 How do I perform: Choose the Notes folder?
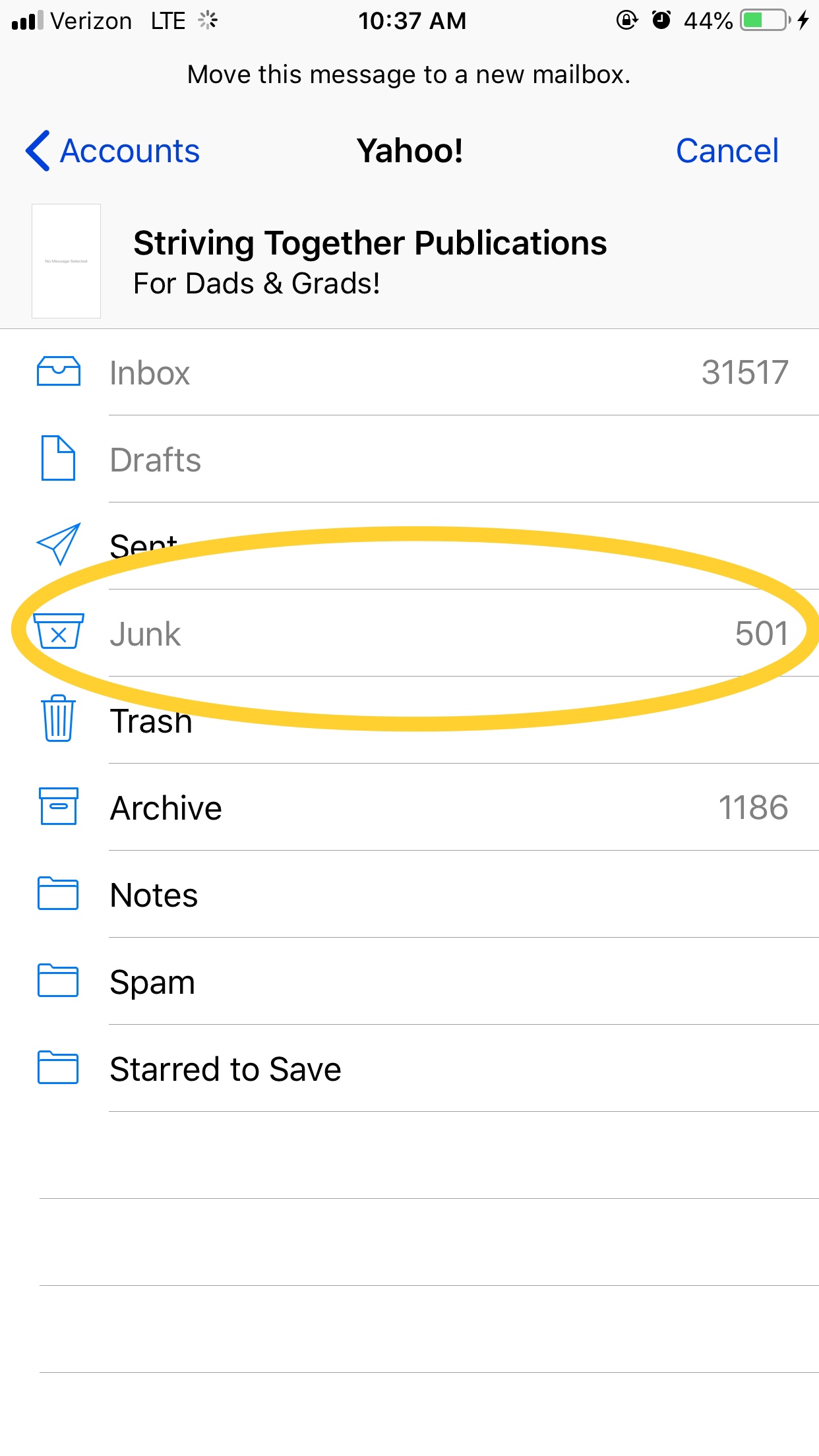[154, 895]
